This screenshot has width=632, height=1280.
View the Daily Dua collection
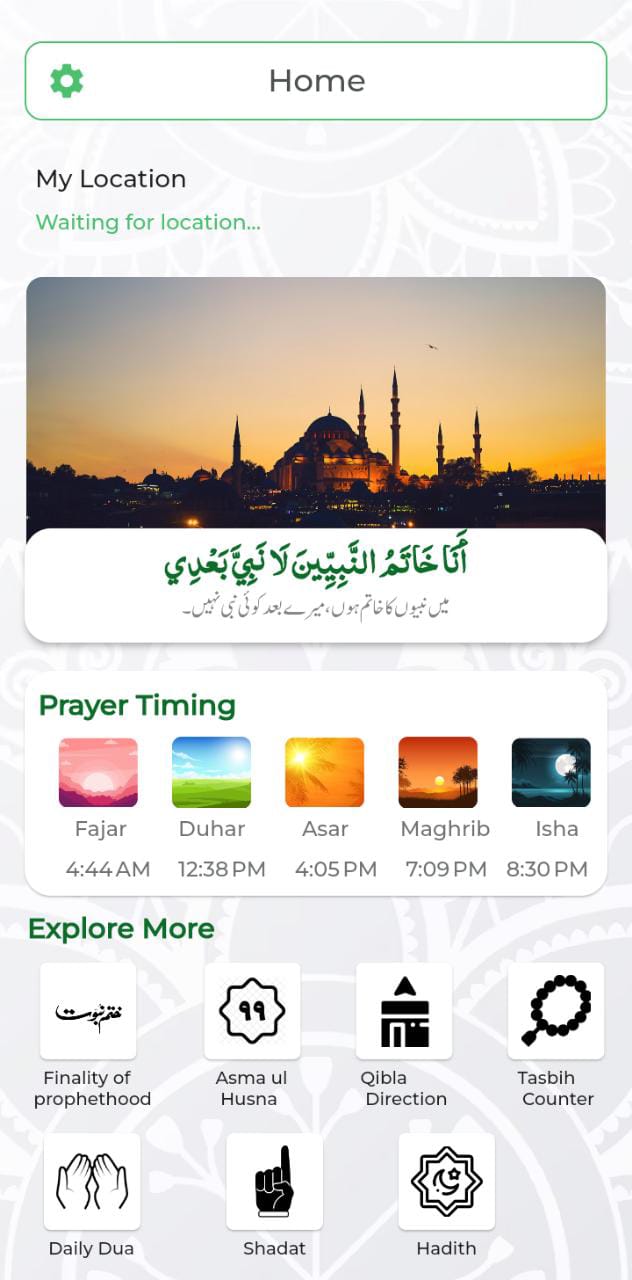92,1181
